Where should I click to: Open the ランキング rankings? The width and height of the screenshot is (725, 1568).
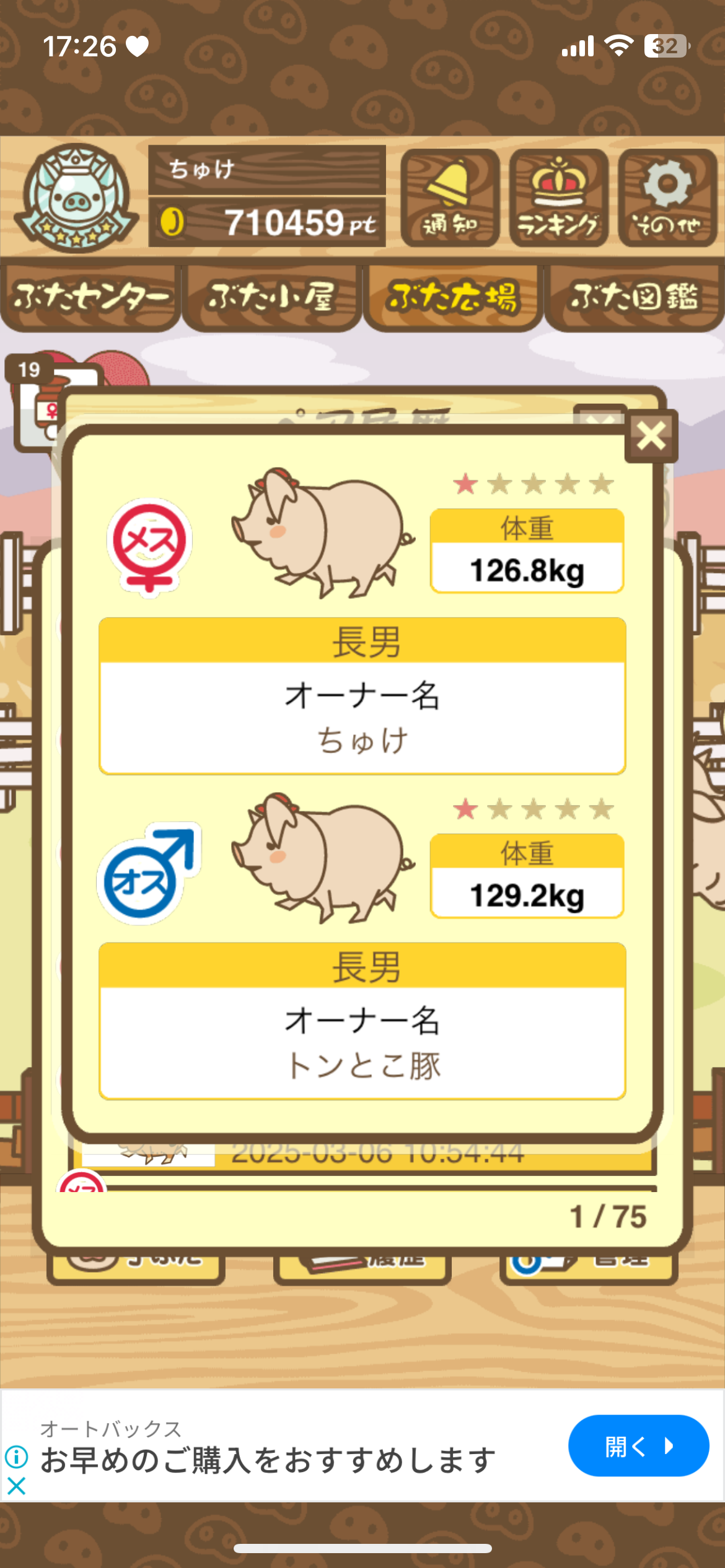tap(558, 198)
